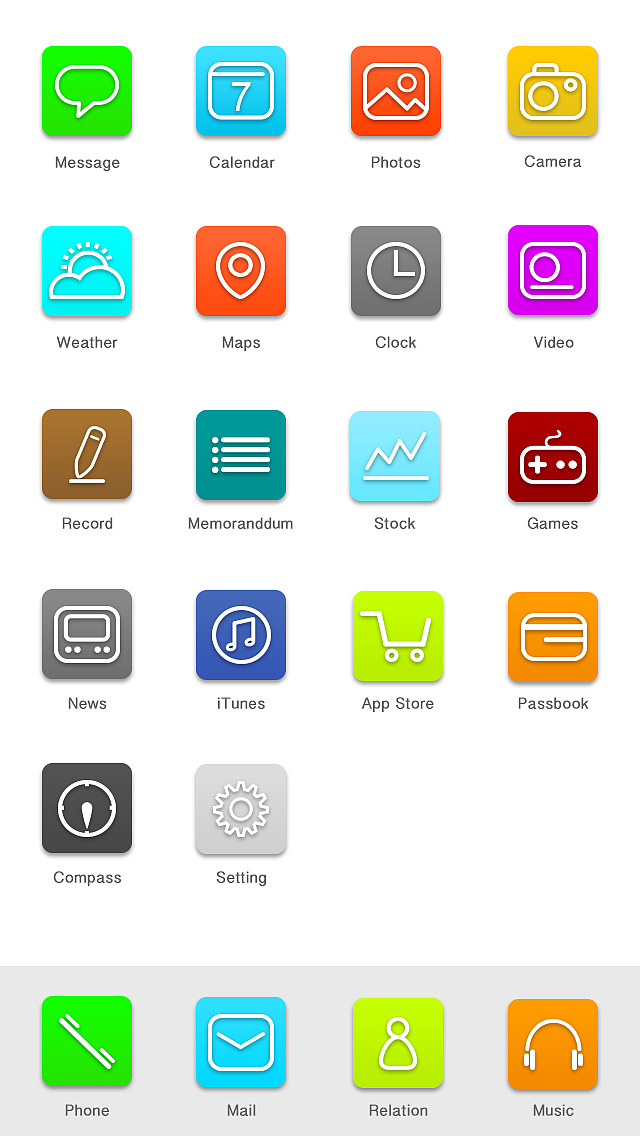Open the Stock app
The width and height of the screenshot is (640, 1136).
pos(395,456)
